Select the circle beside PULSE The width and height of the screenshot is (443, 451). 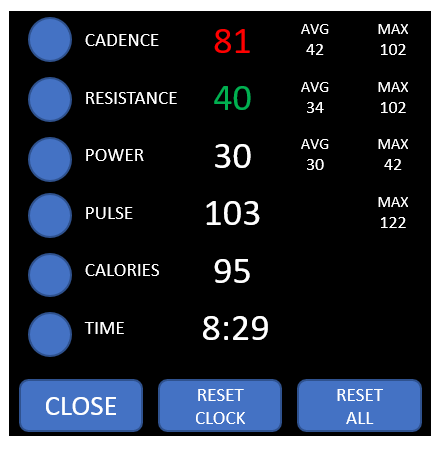pyautogui.click(x=50, y=215)
